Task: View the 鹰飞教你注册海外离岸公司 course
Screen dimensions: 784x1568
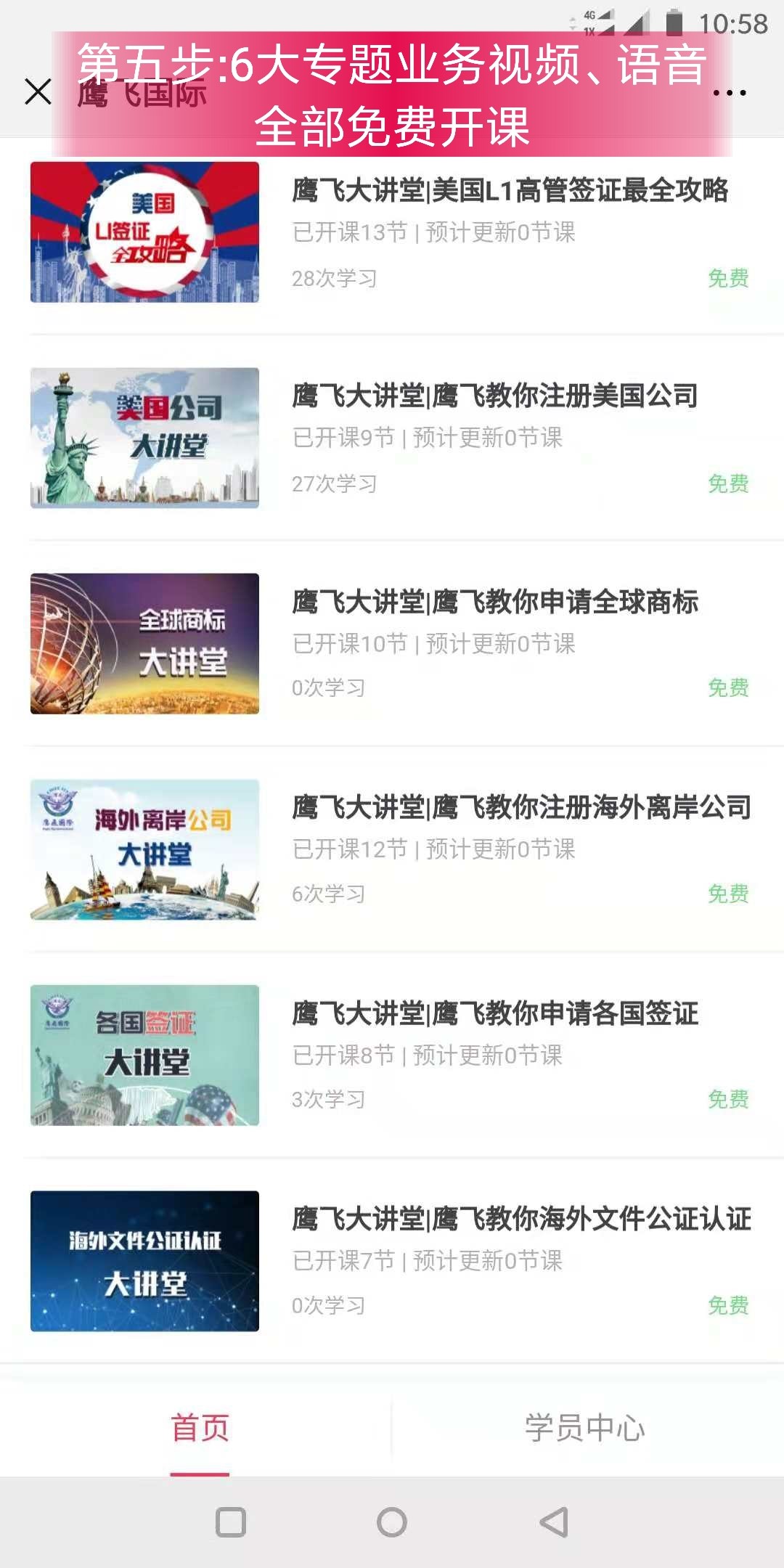Action: 521,808
